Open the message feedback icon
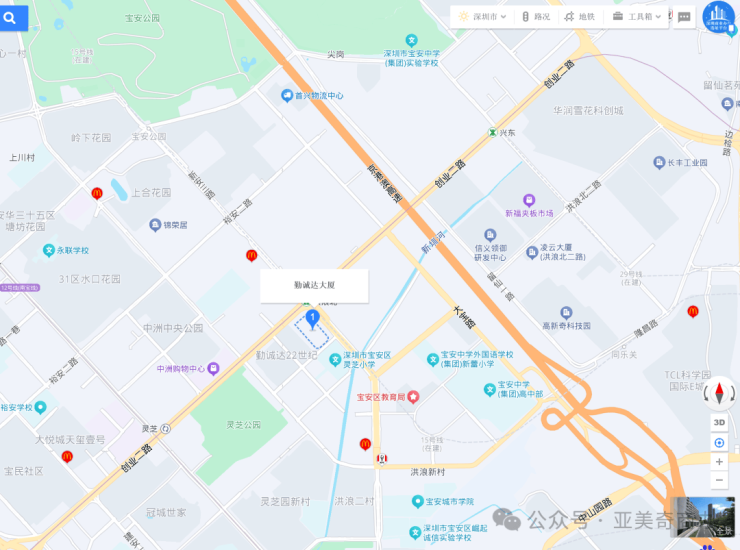Screen dimensions: 740x550 pos(684,16)
